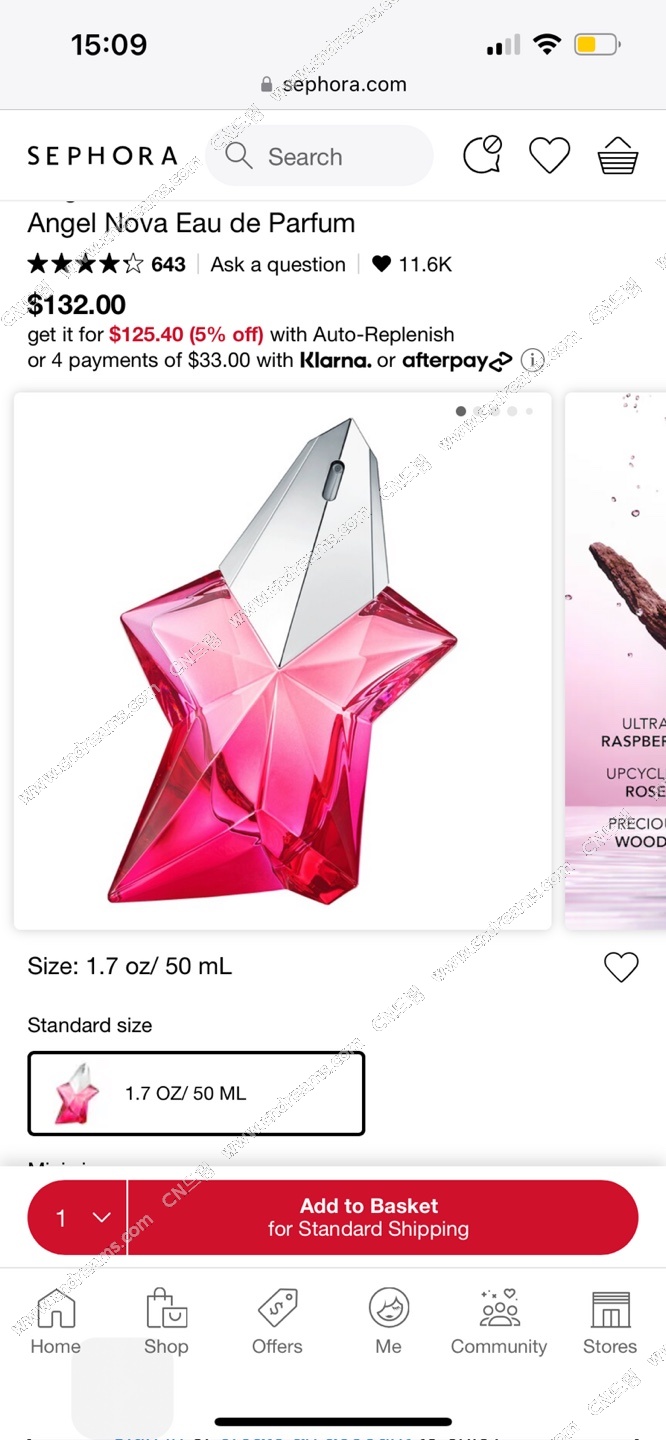View Klarna afterpay info icon
666x1440 pixels.
pos(532,360)
